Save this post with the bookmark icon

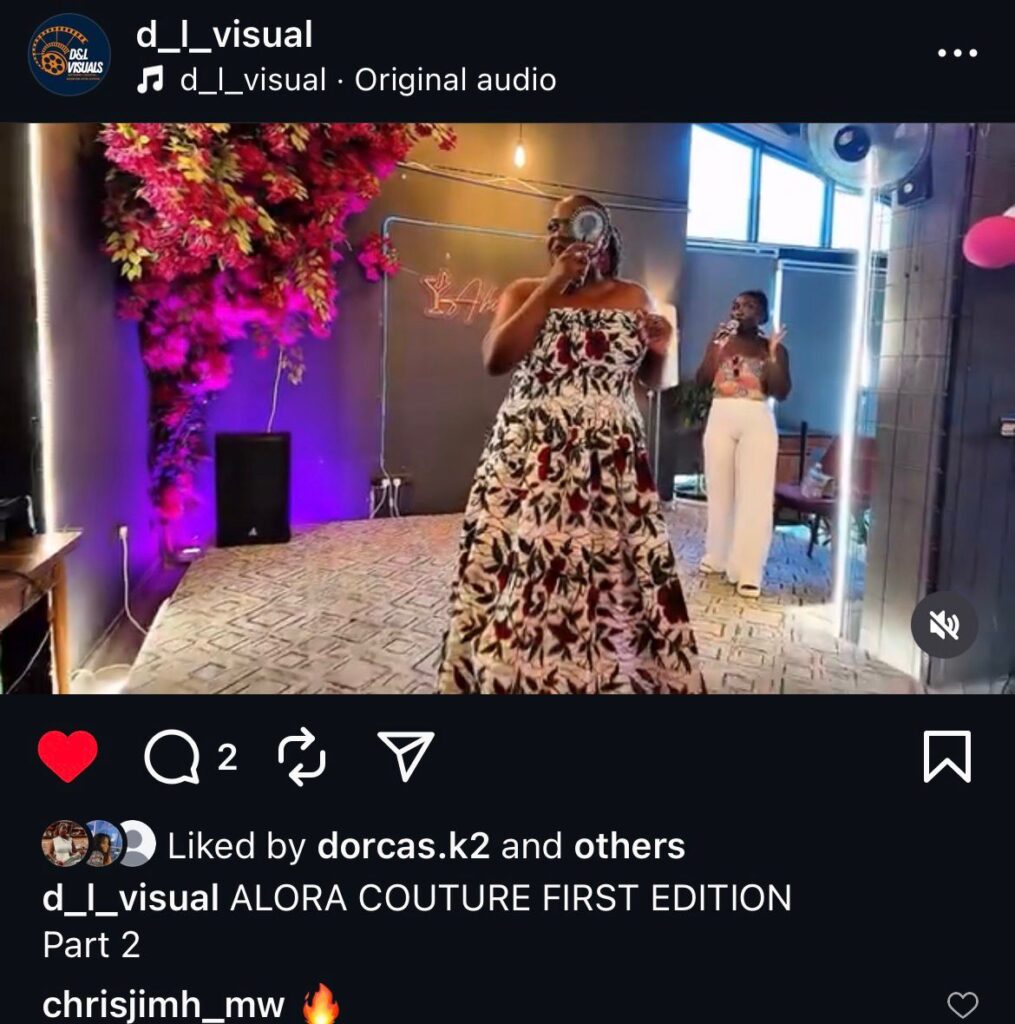[946, 756]
